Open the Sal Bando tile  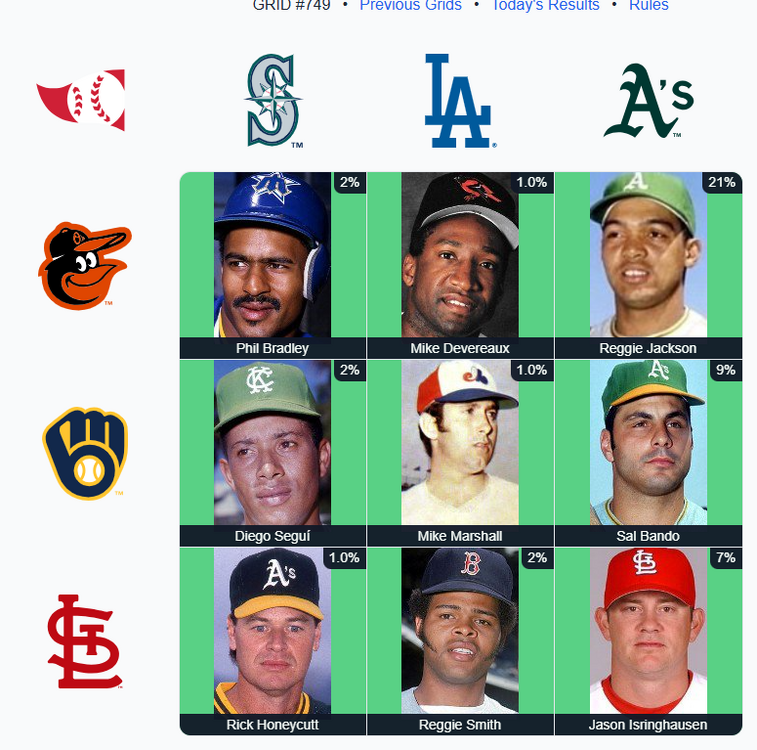[648, 452]
